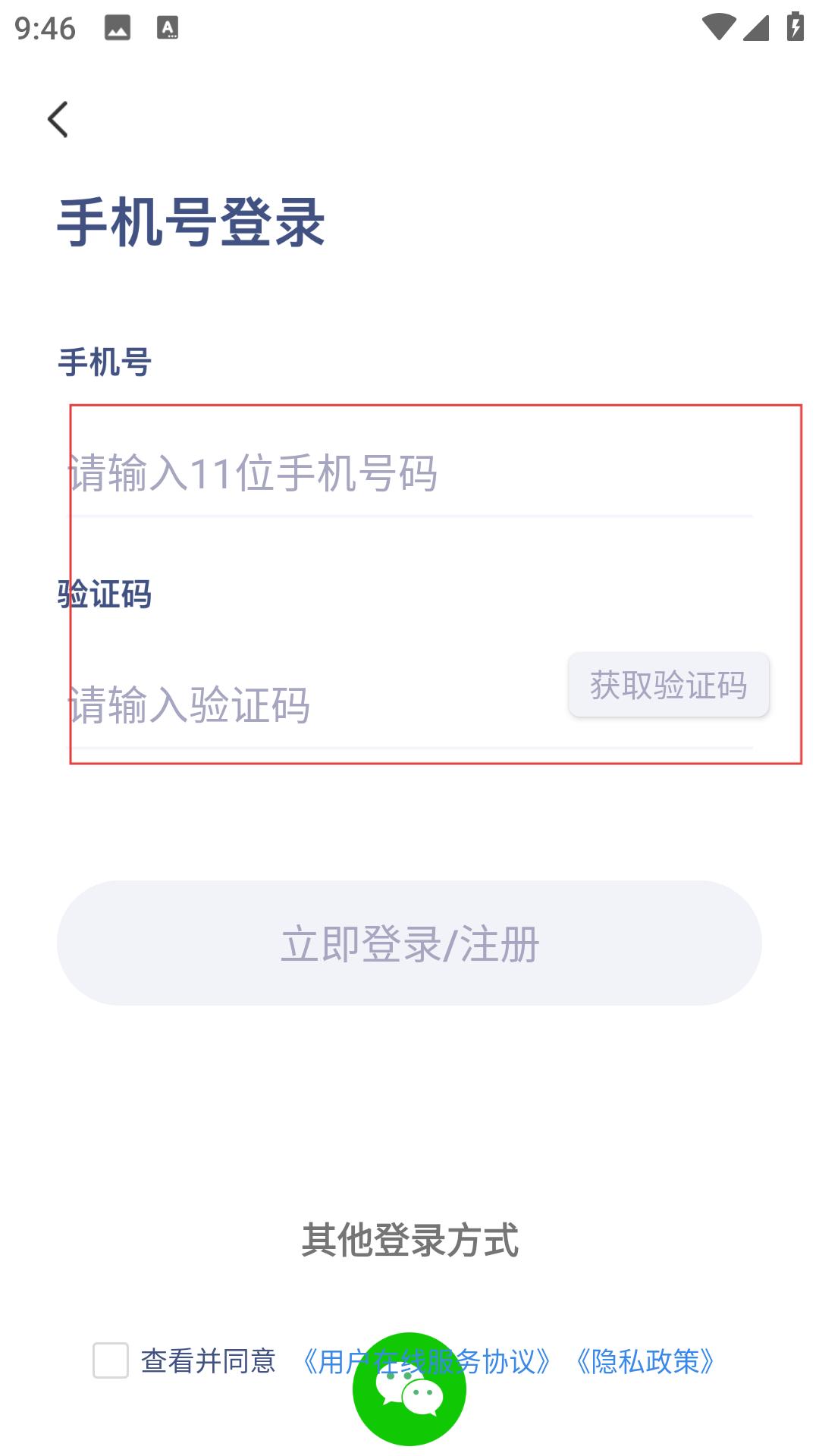Check the 查看并同意 agreement checkbox
Image resolution: width=819 pixels, height=1456 pixels.
coord(111,1360)
